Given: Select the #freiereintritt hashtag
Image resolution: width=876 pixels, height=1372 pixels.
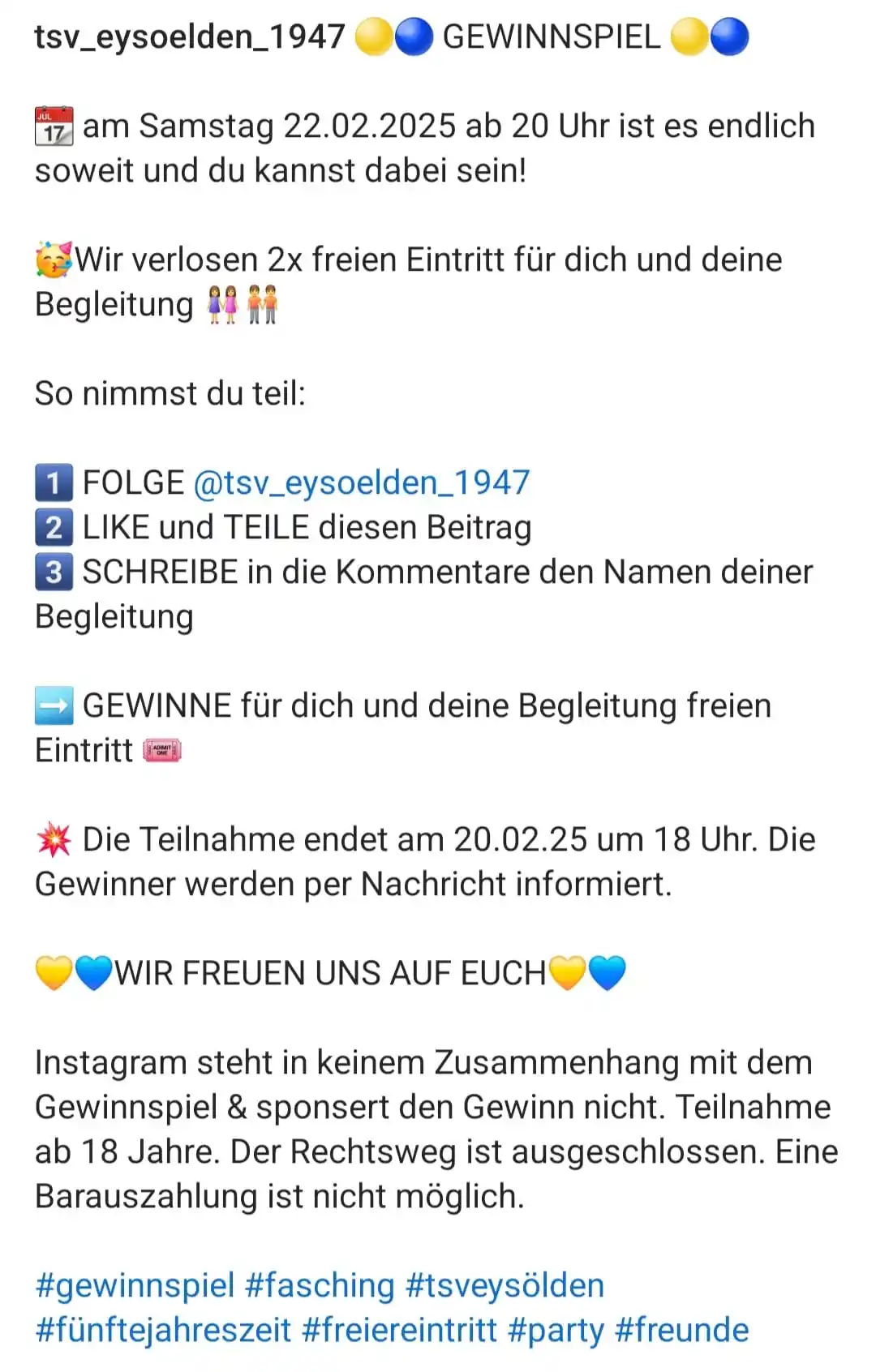Looking at the screenshot, I should tap(399, 1331).
